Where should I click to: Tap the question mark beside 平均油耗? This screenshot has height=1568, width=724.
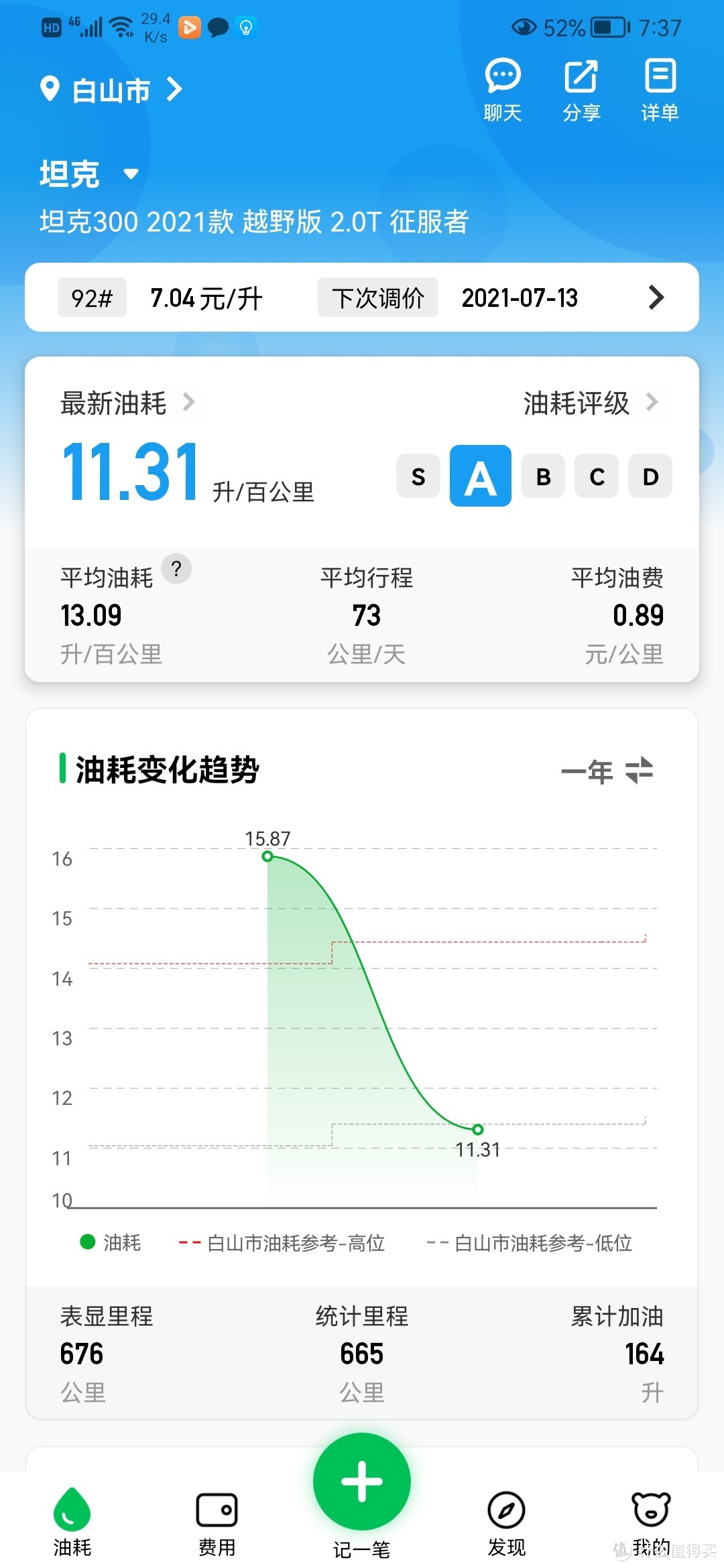[x=176, y=570]
